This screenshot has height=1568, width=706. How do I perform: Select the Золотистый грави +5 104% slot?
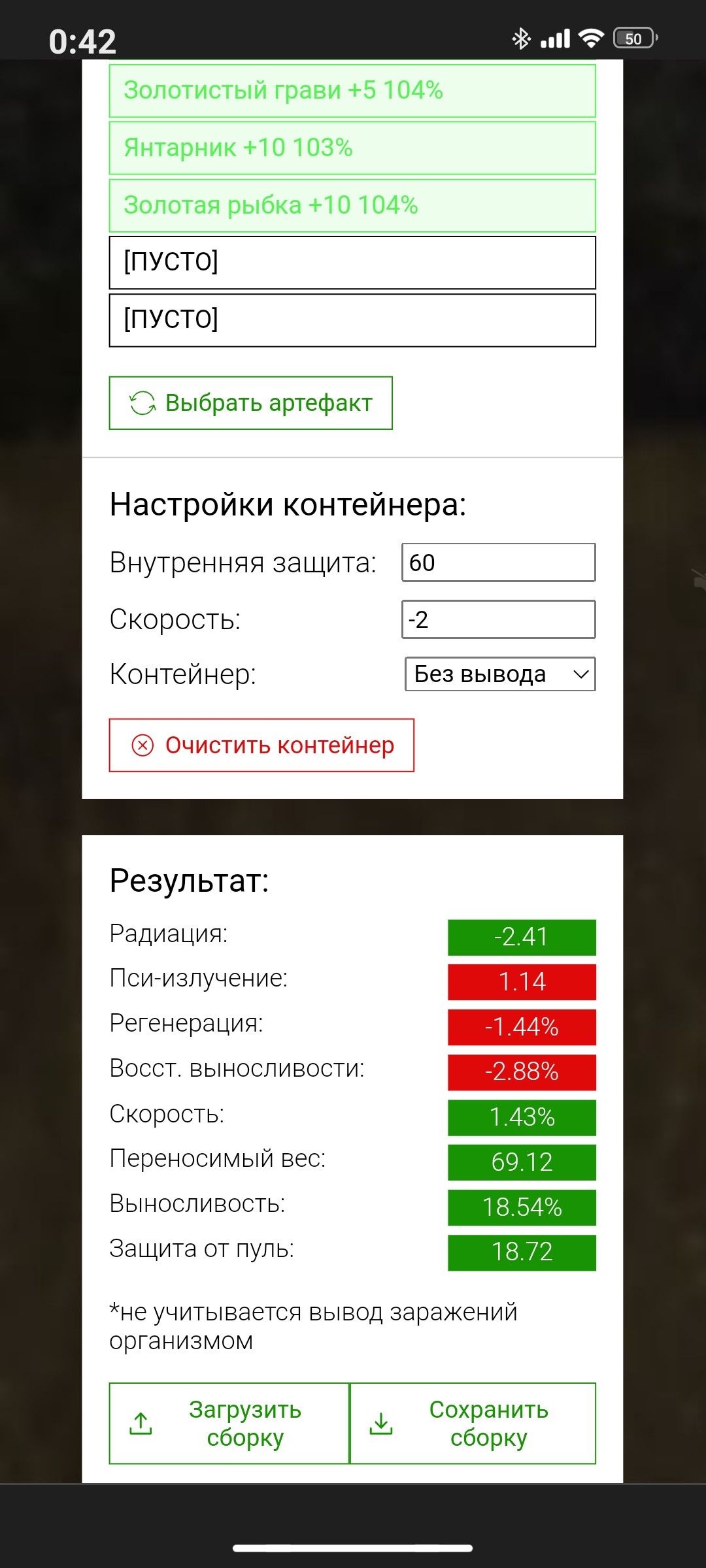click(x=352, y=91)
